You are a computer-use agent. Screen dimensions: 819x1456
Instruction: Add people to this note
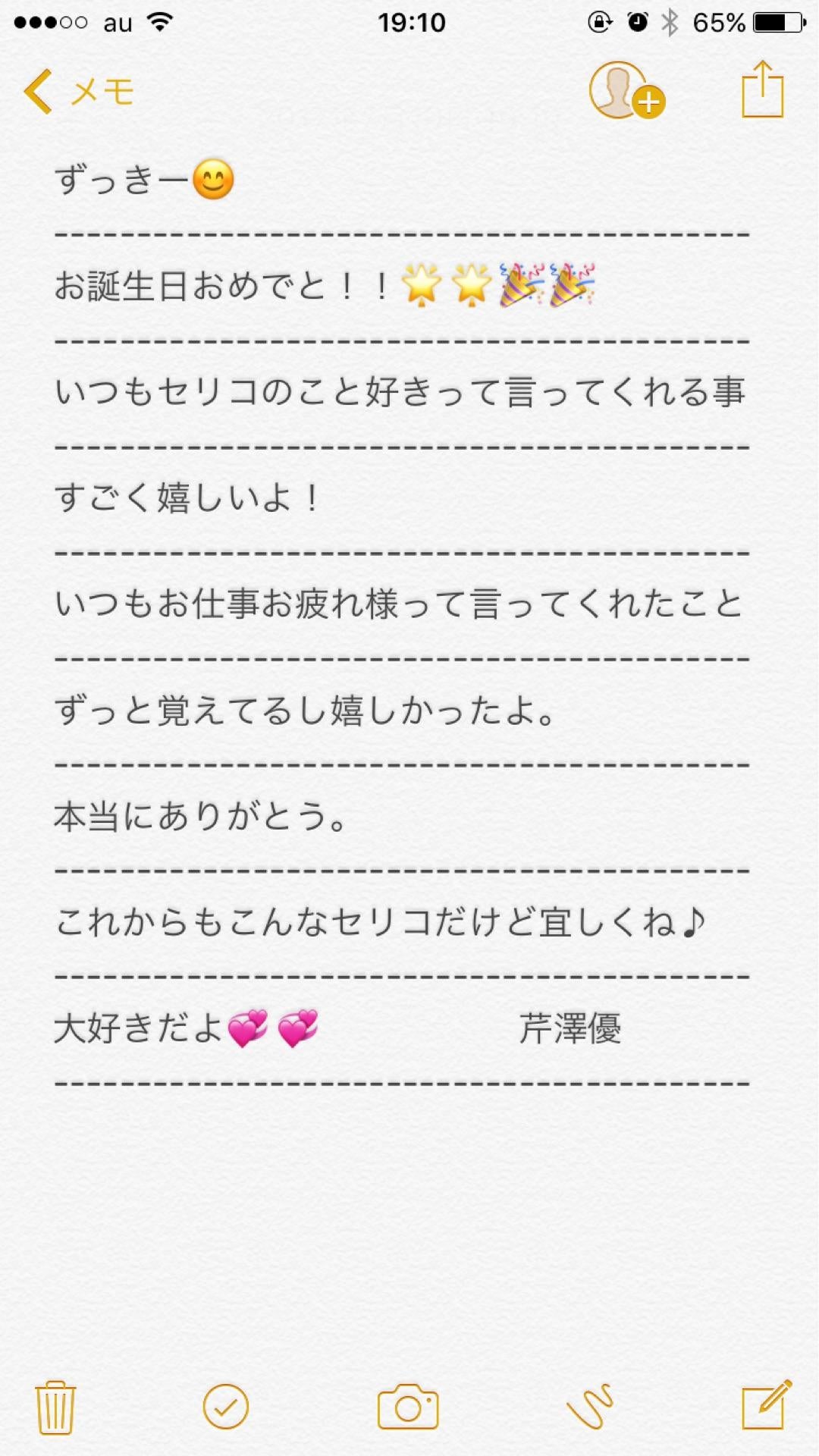[x=626, y=91]
